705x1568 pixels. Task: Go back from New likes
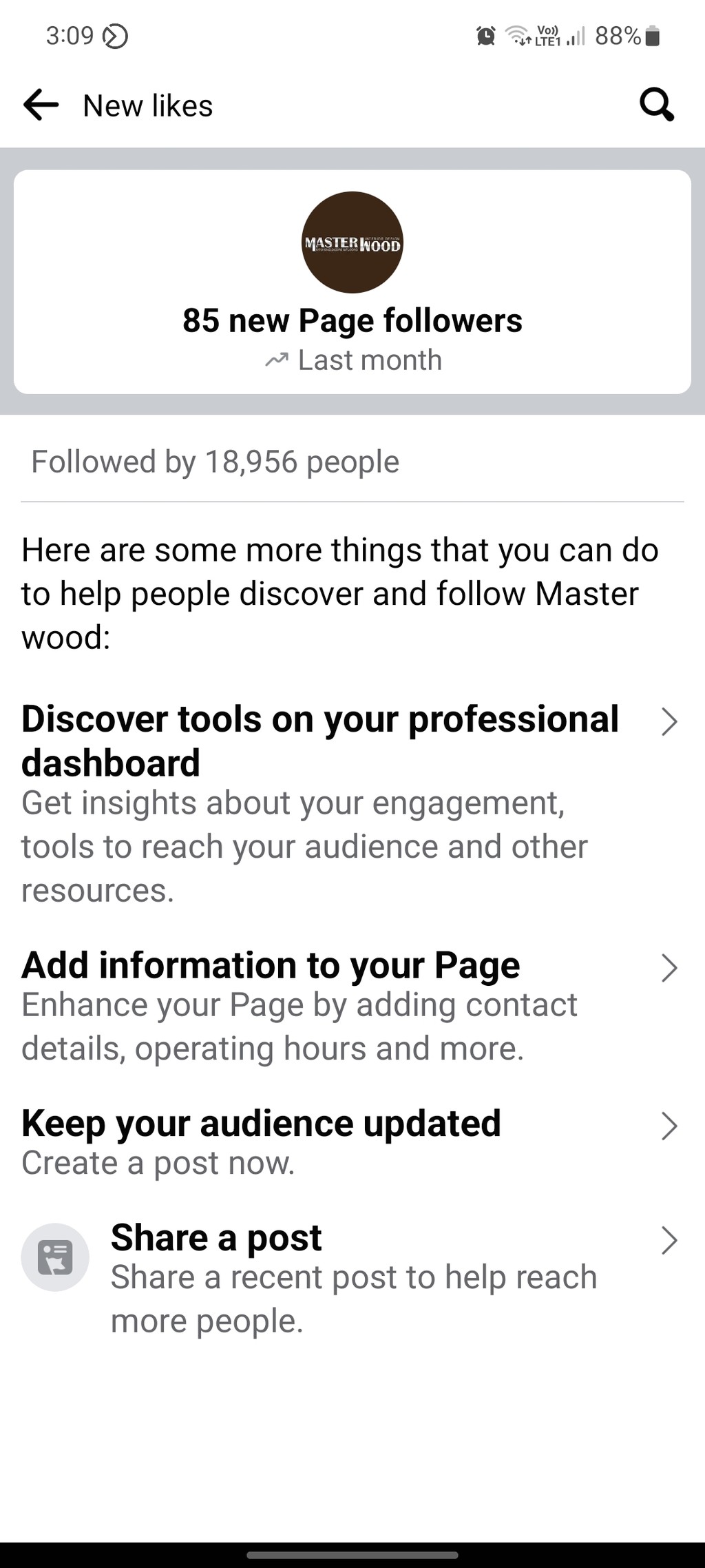click(x=41, y=105)
